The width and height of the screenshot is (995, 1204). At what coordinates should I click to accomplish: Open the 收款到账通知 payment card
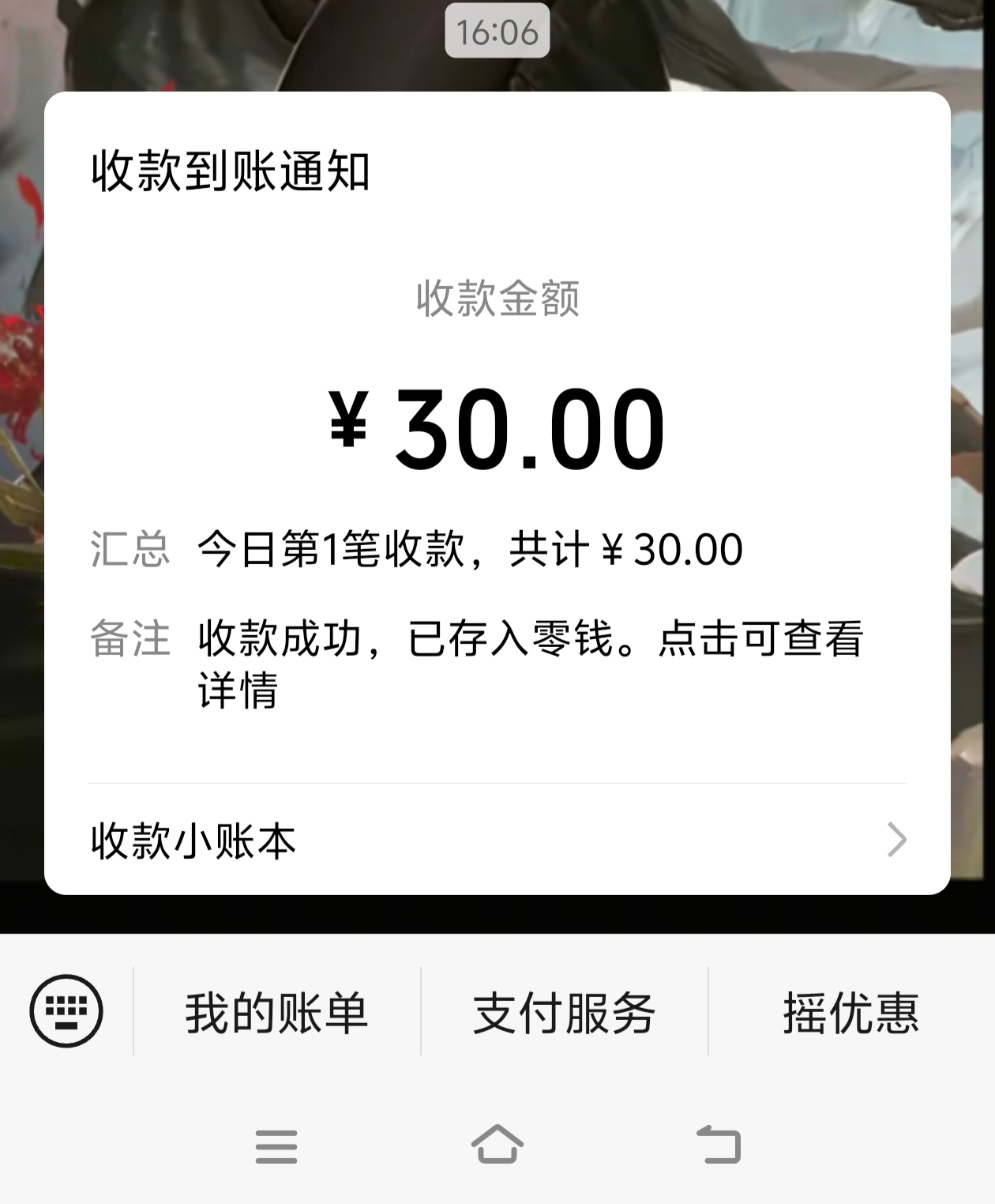[x=497, y=427]
